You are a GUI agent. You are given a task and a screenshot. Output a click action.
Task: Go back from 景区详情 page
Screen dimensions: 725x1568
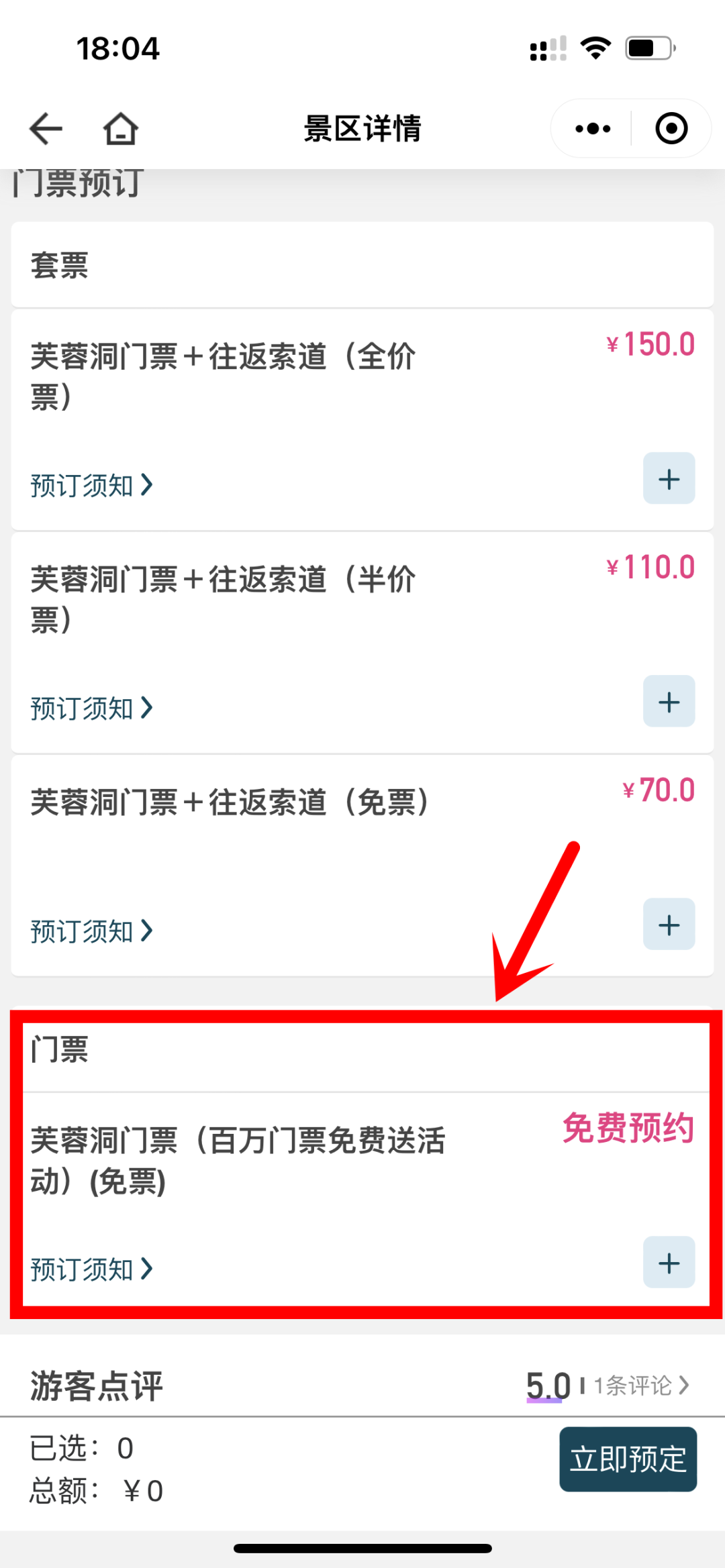point(46,128)
